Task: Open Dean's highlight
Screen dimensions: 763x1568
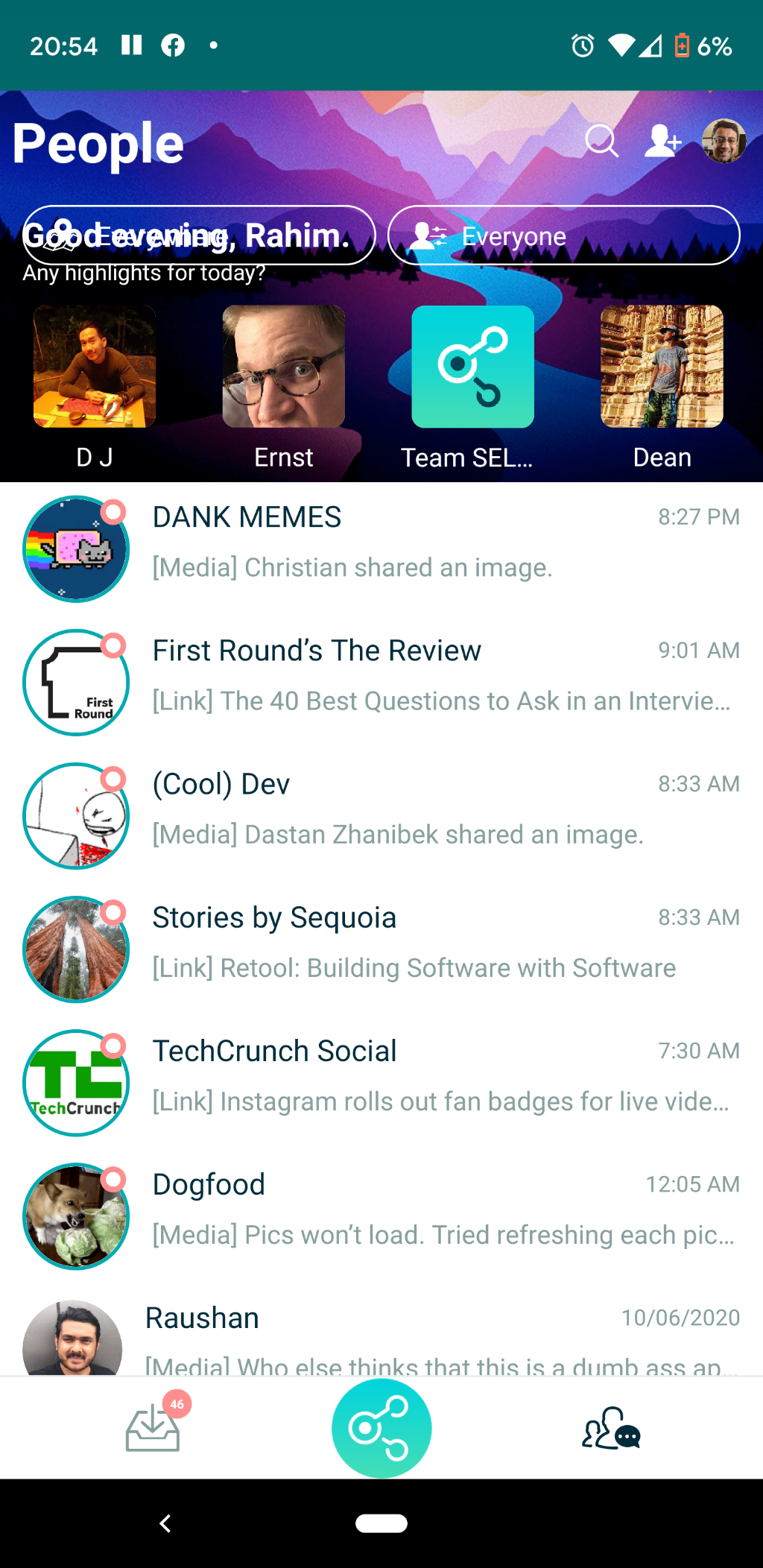Action: pyautogui.click(x=662, y=367)
